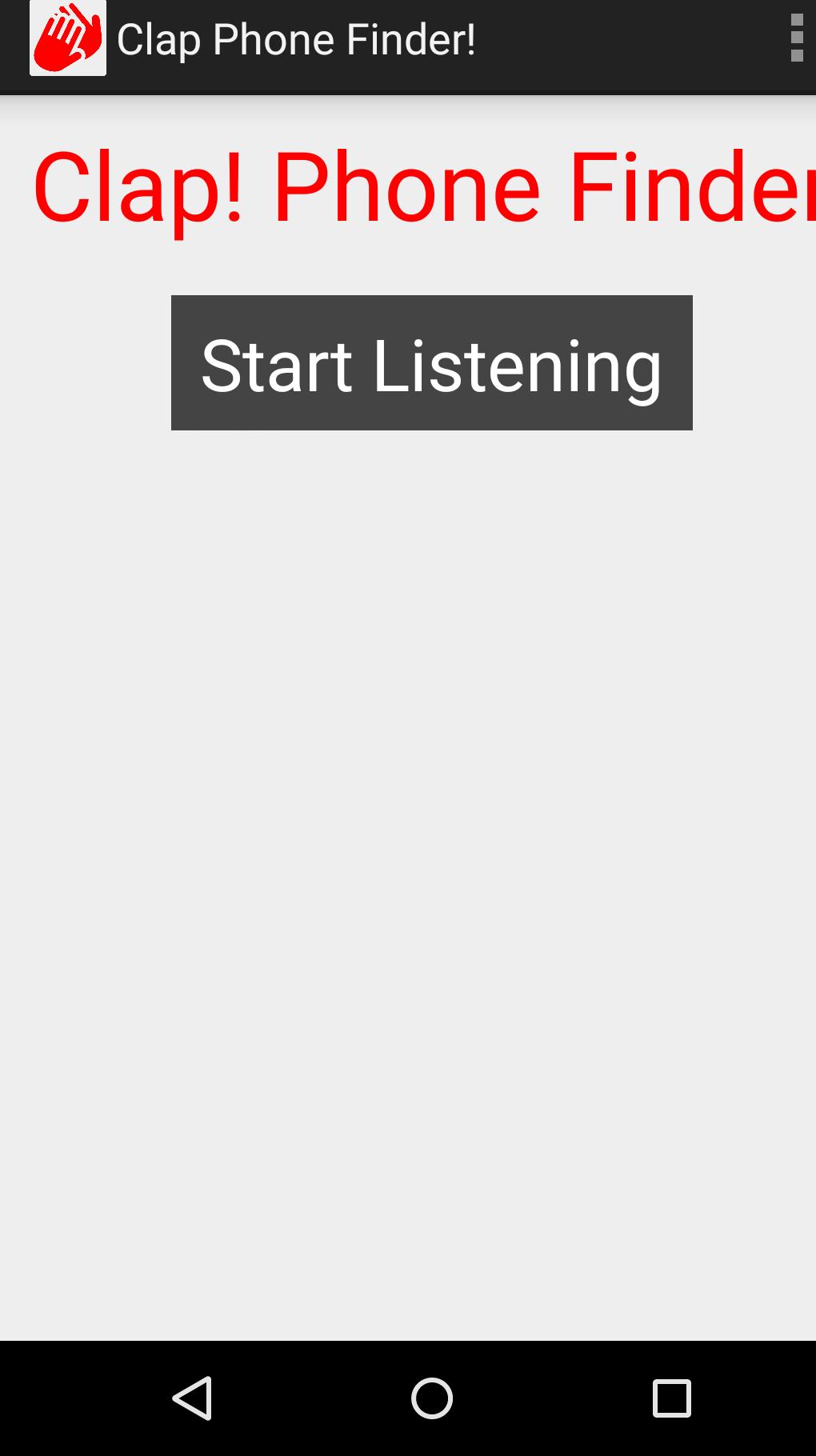This screenshot has width=816, height=1456.
Task: Open the overflow menu
Action: click(x=796, y=38)
